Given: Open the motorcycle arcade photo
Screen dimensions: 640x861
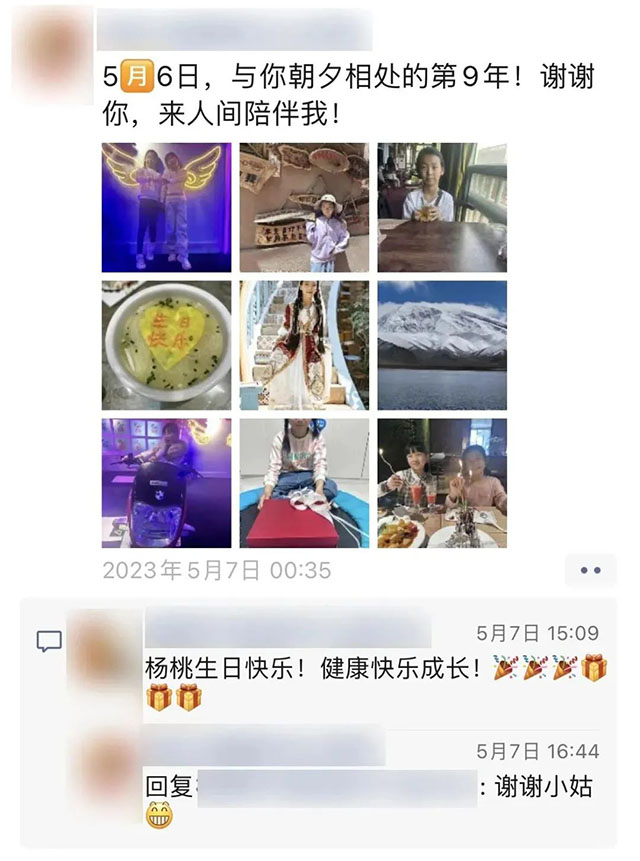Looking at the screenshot, I should coord(166,483).
